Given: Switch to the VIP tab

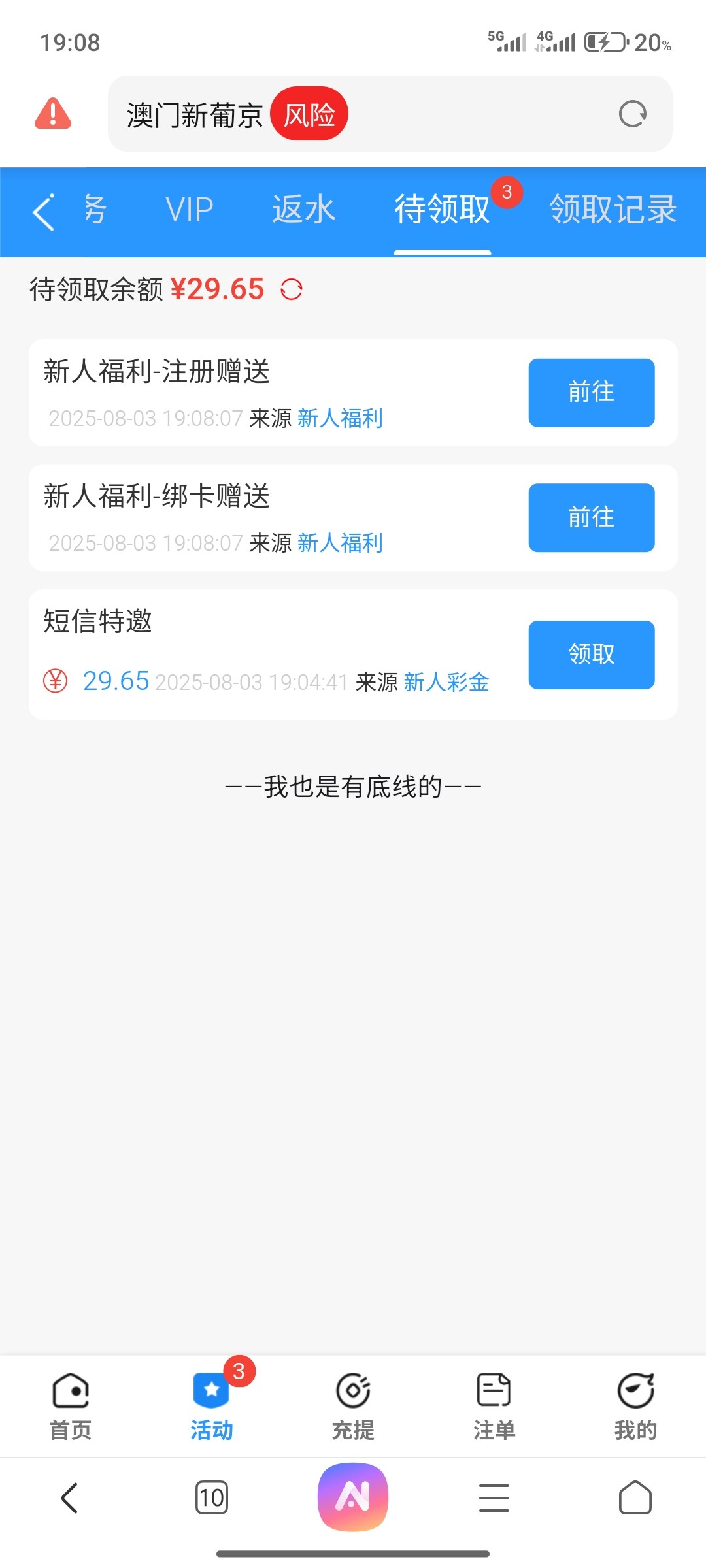Looking at the screenshot, I should 190,210.
